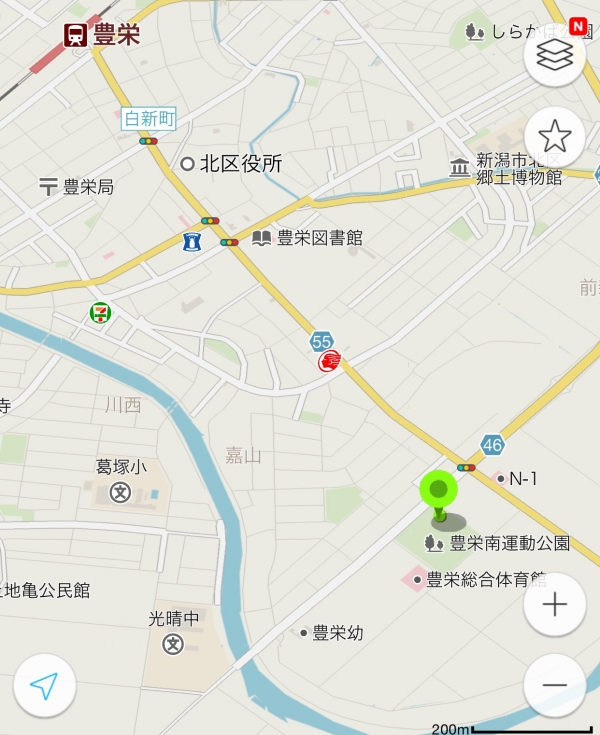Select 北区役所 place marker
Viewport: 600px width, 735px height.
pyautogui.click(x=187, y=164)
